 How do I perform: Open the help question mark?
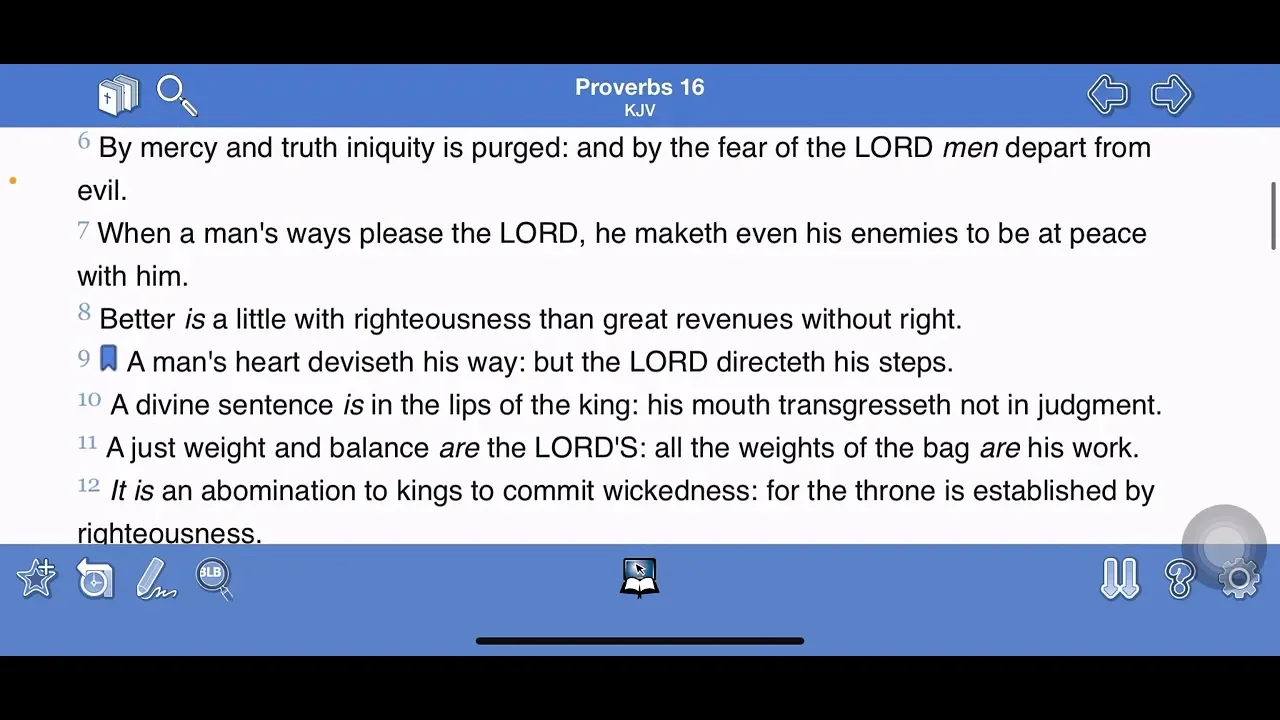click(x=1180, y=578)
